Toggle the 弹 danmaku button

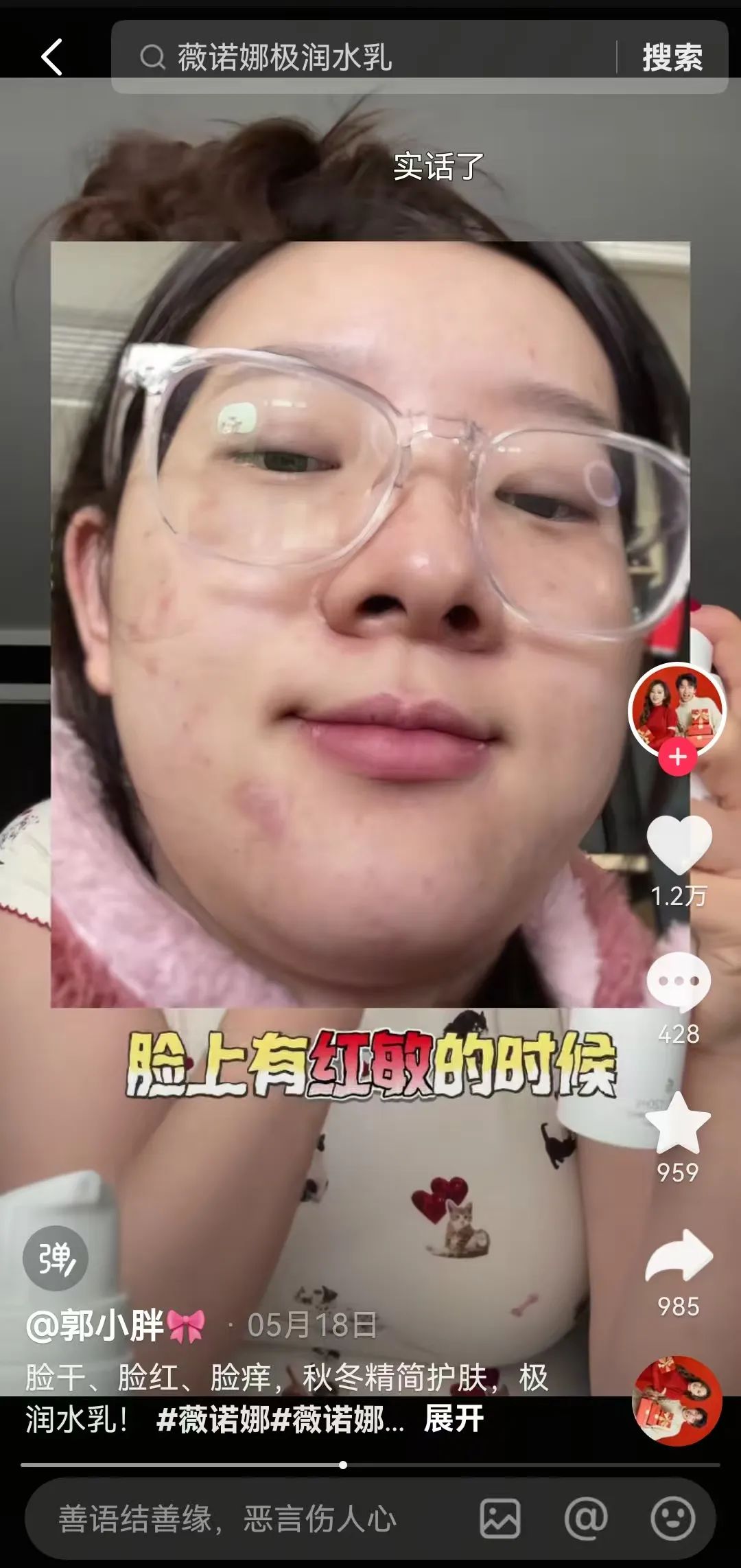click(x=56, y=1258)
